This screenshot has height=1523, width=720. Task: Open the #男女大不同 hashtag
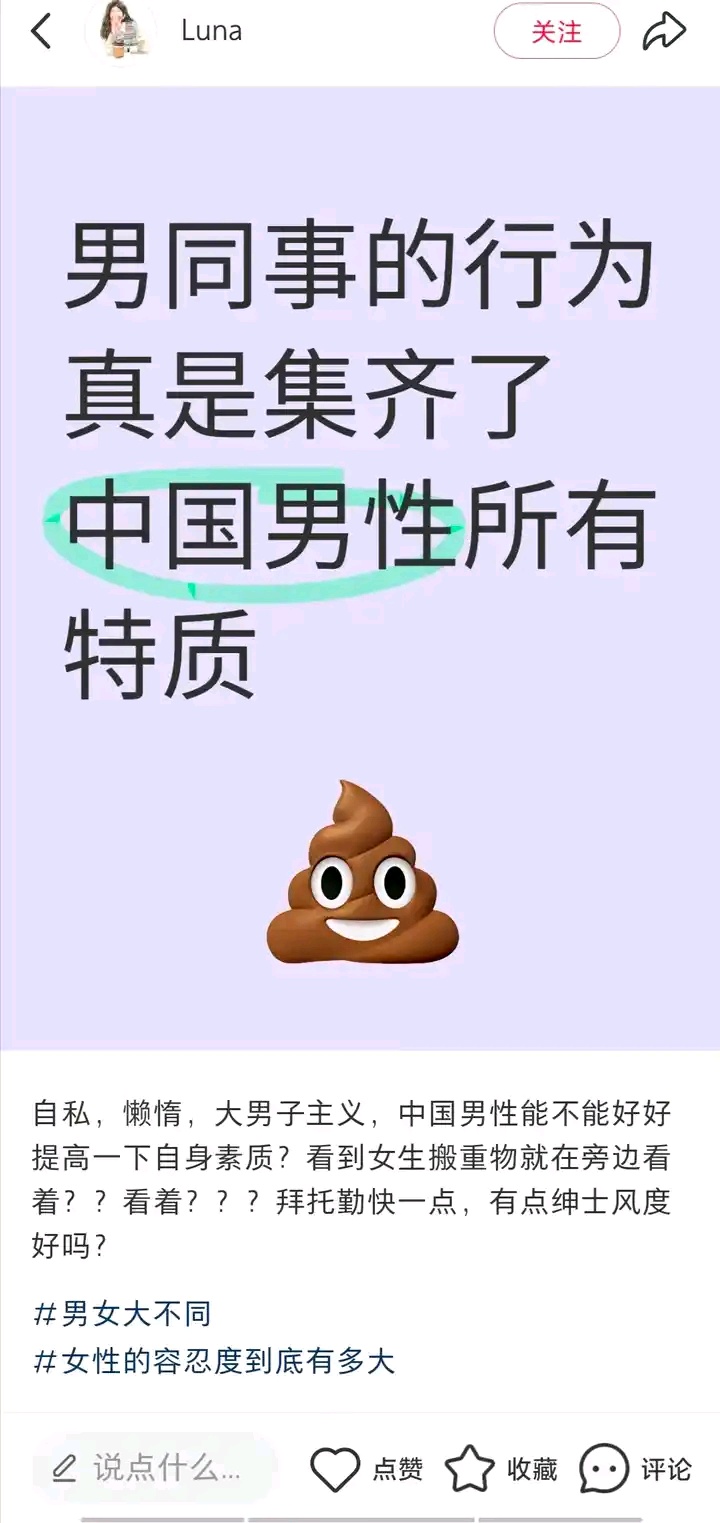[123, 1313]
